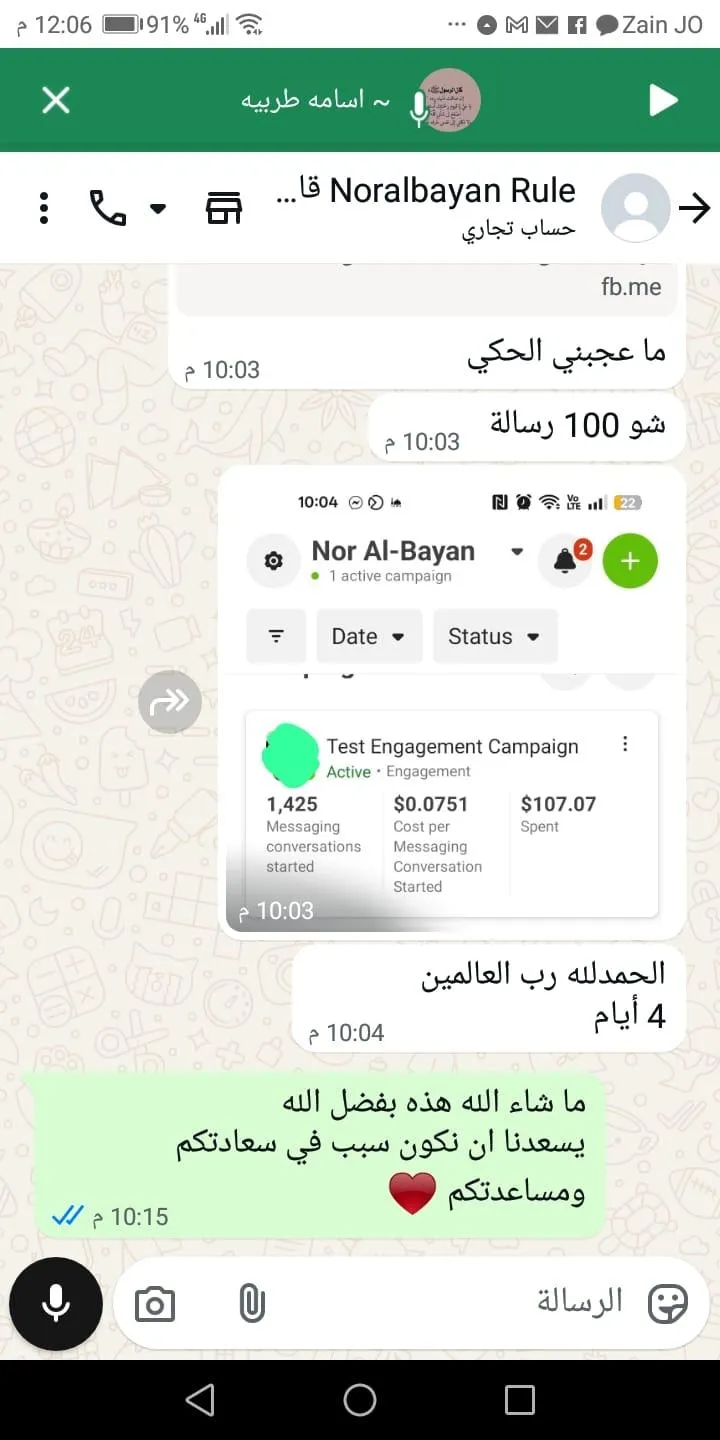Attach a file with the paperclip

pyautogui.click(x=252, y=1304)
